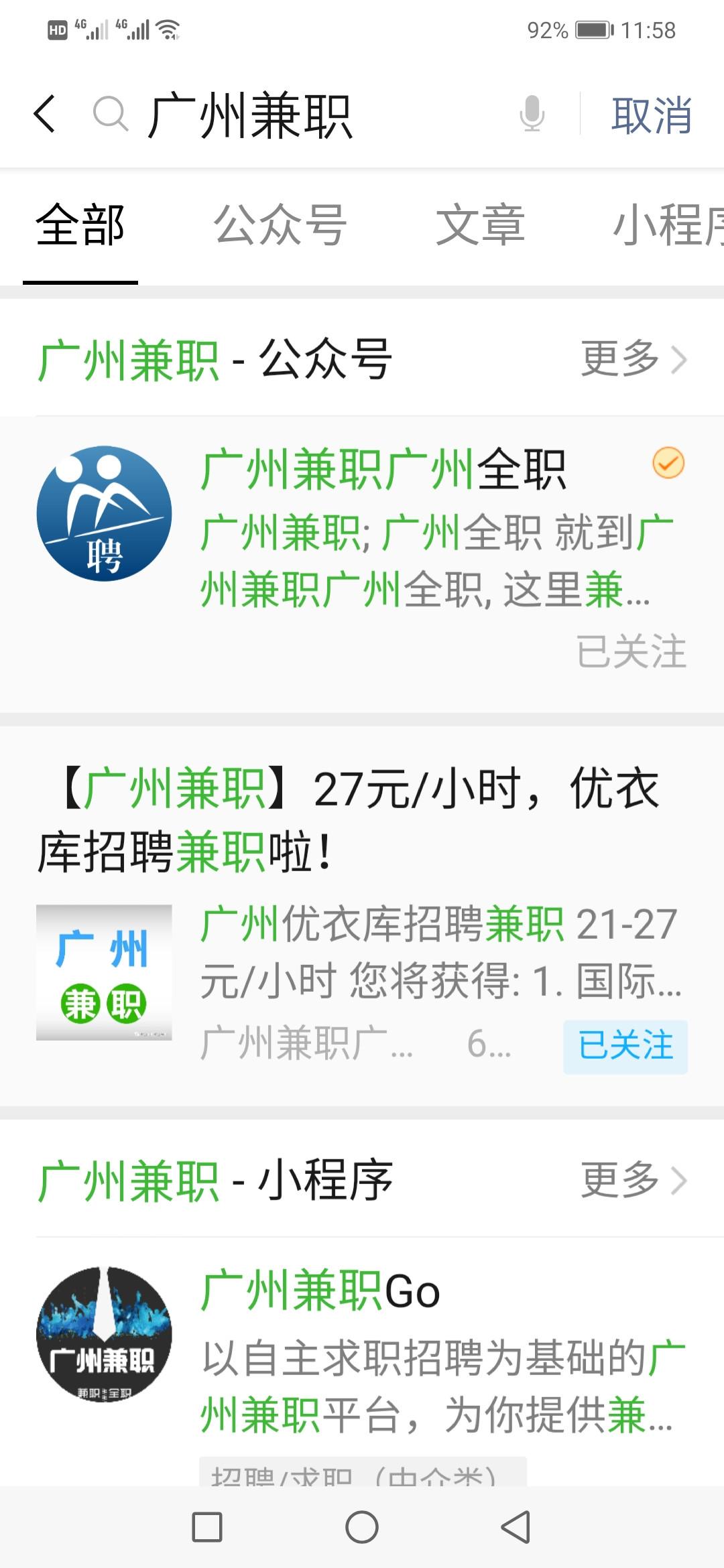Switch to the 文章 tab
724x1568 pixels.
click(480, 226)
